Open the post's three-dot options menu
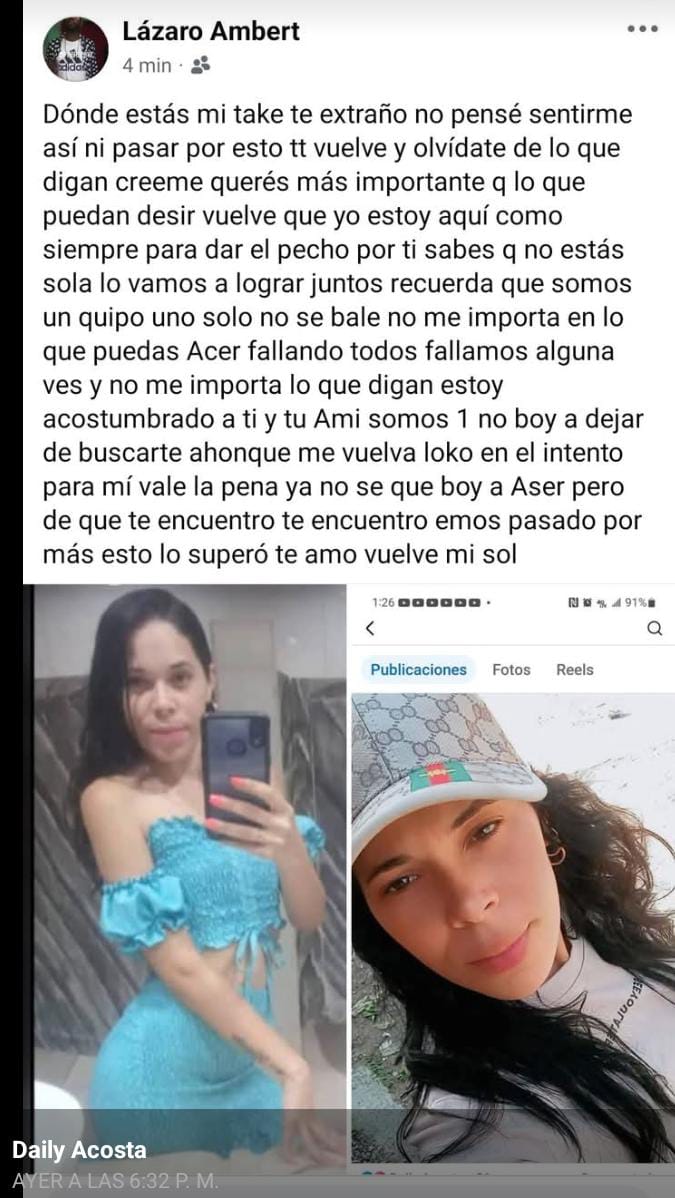This screenshot has height=1198, width=675. pyautogui.click(x=642, y=29)
